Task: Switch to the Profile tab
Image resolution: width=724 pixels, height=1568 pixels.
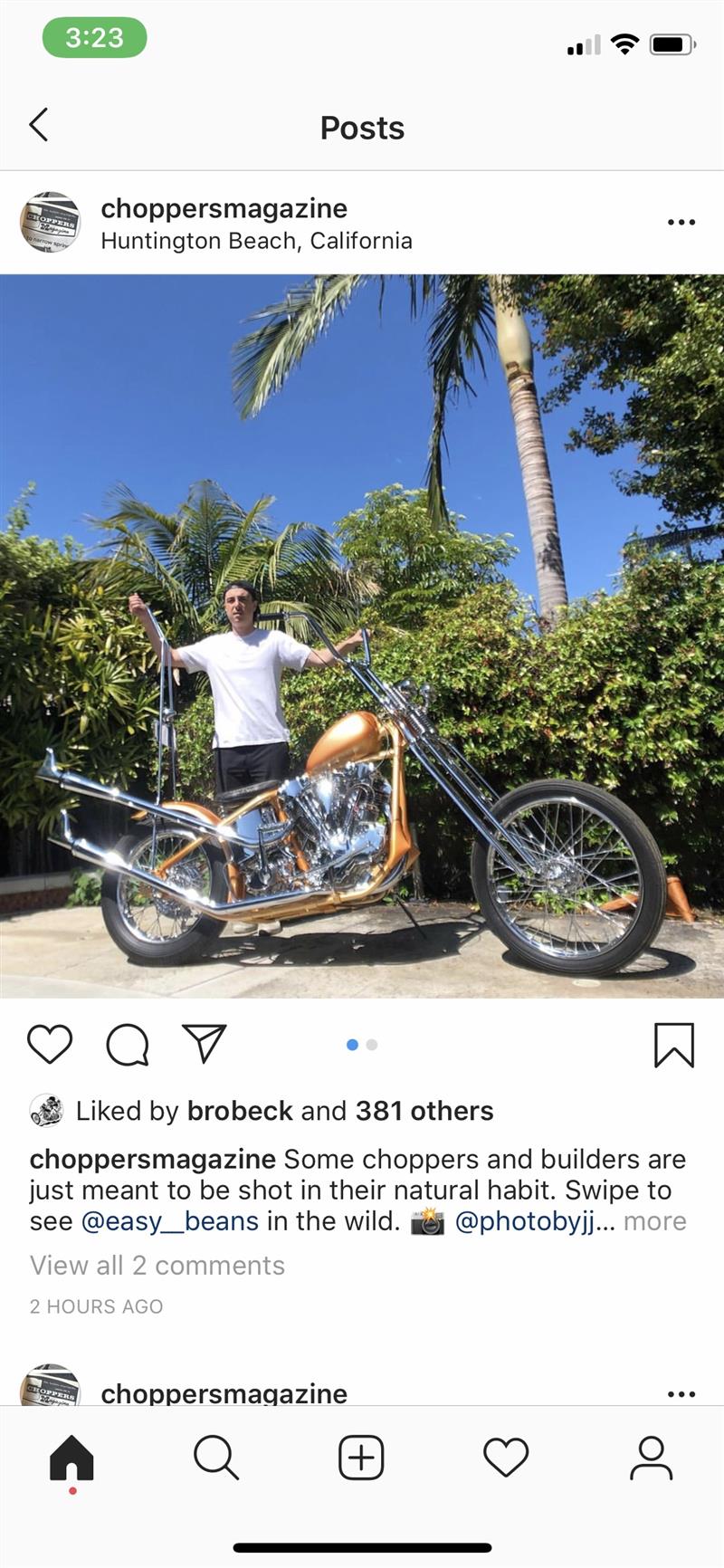Action: pos(651,1458)
